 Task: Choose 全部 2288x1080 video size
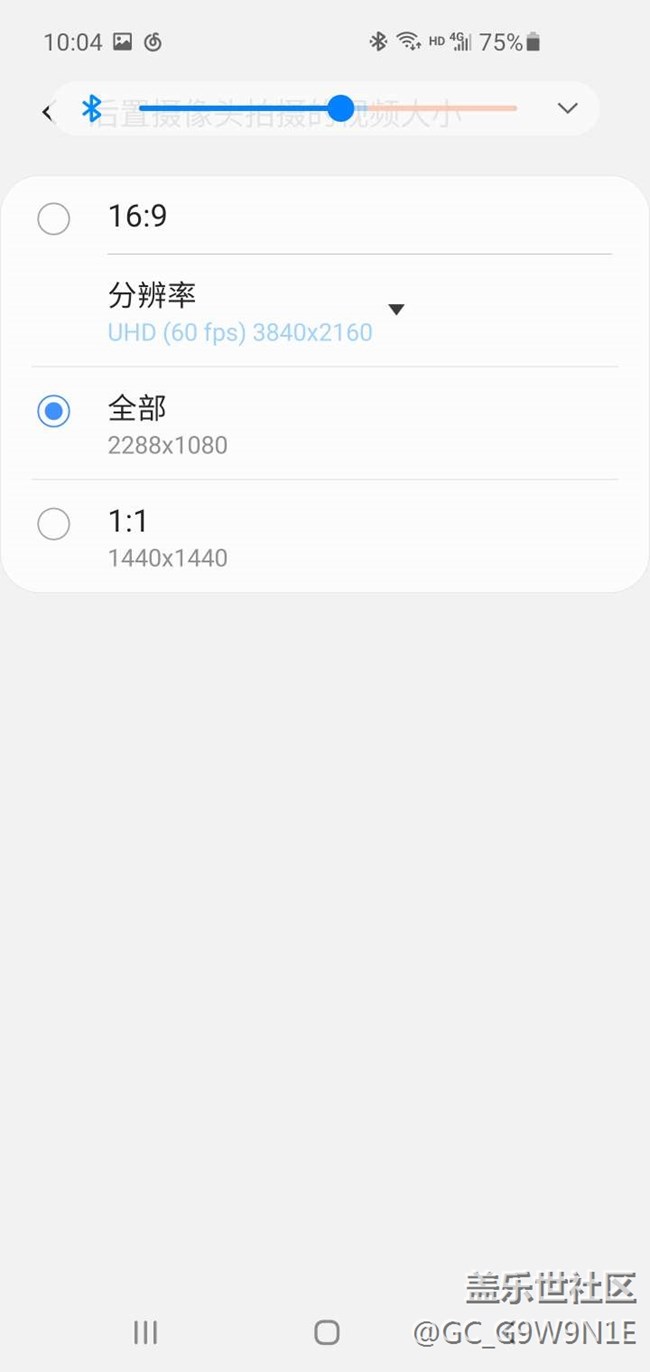click(54, 411)
